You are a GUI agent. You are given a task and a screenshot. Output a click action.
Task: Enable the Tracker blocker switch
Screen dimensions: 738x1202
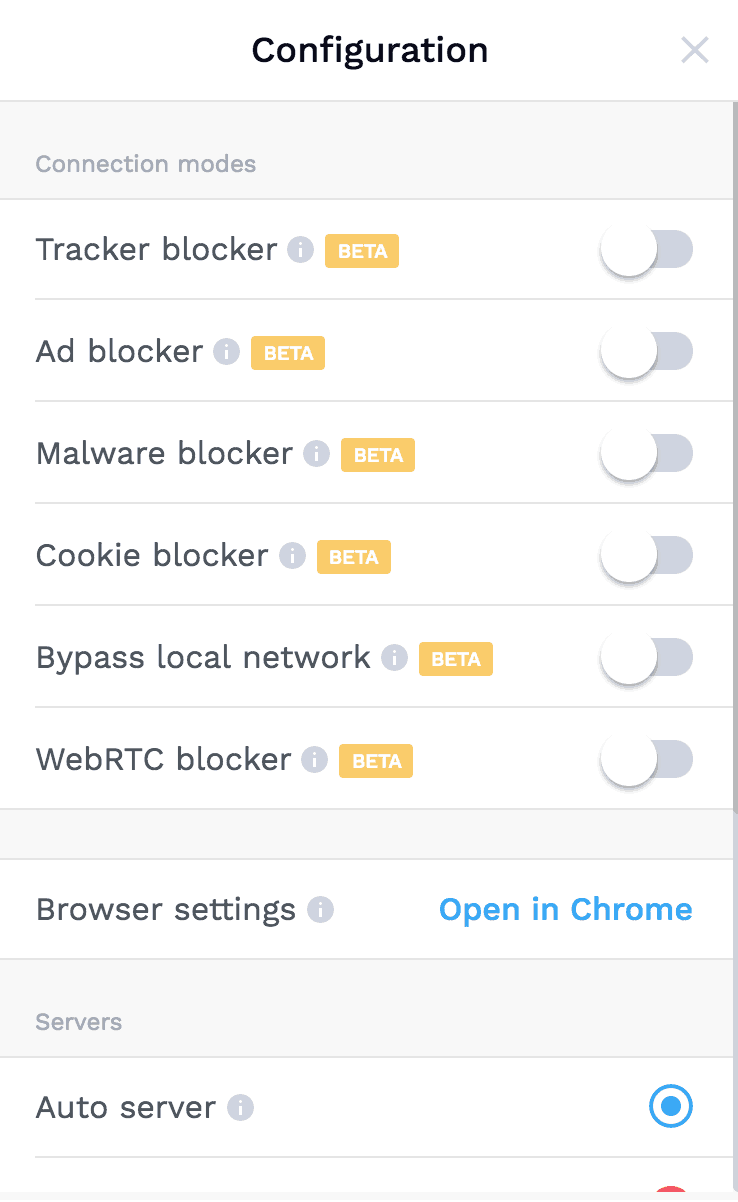[x=647, y=249]
